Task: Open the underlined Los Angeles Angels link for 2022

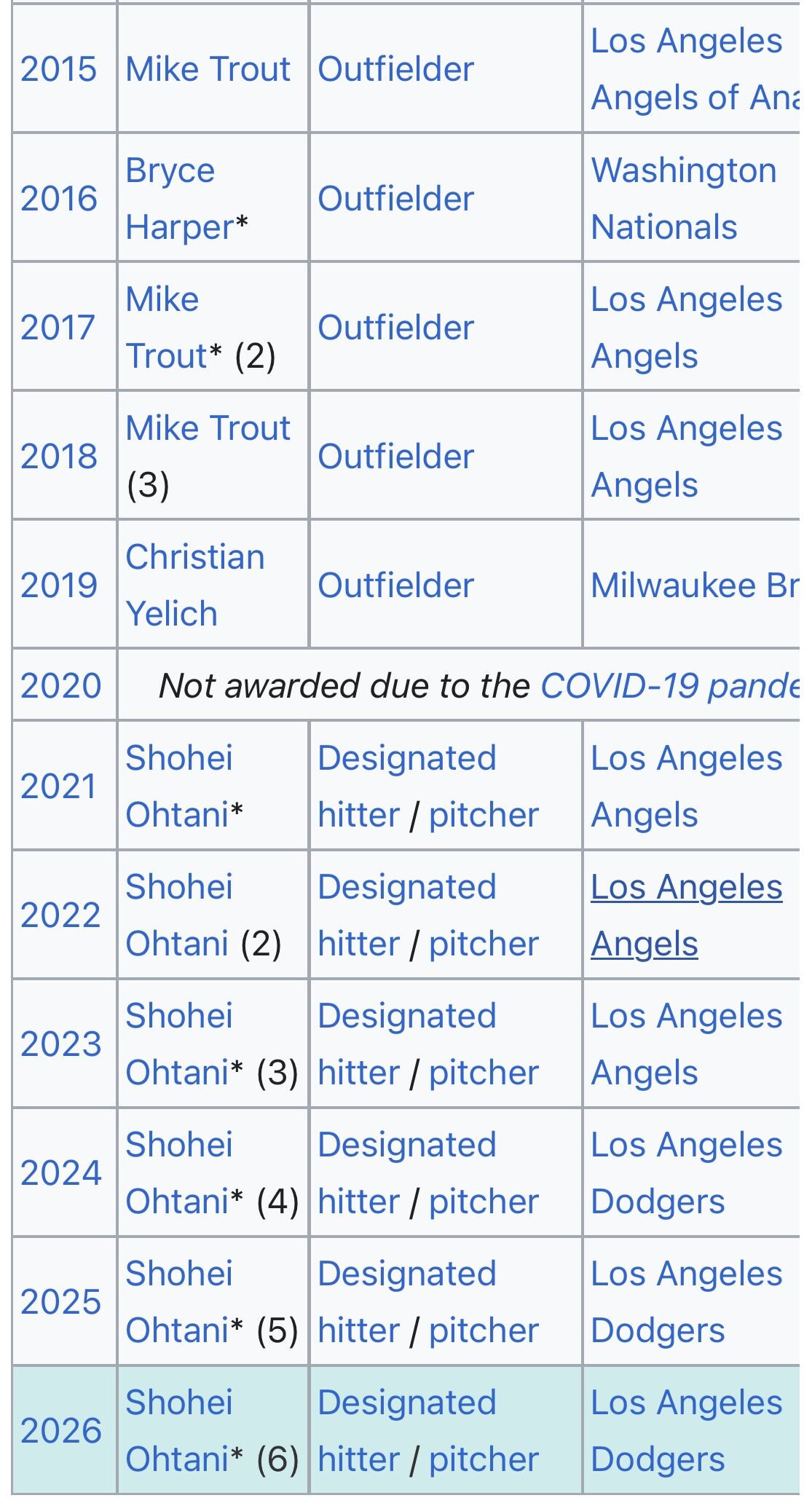Action: click(x=686, y=915)
